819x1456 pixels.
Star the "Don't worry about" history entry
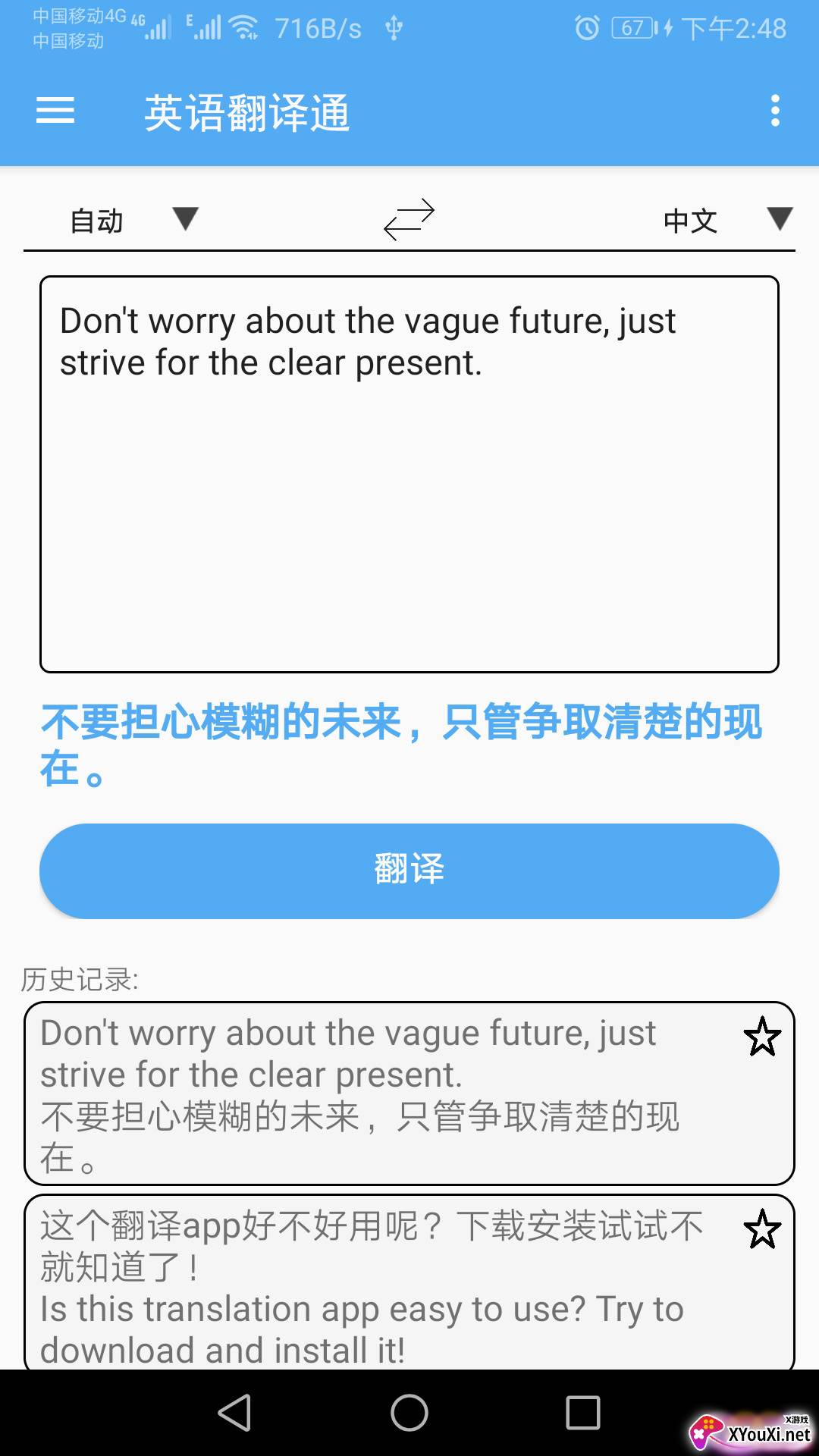coord(761,1037)
